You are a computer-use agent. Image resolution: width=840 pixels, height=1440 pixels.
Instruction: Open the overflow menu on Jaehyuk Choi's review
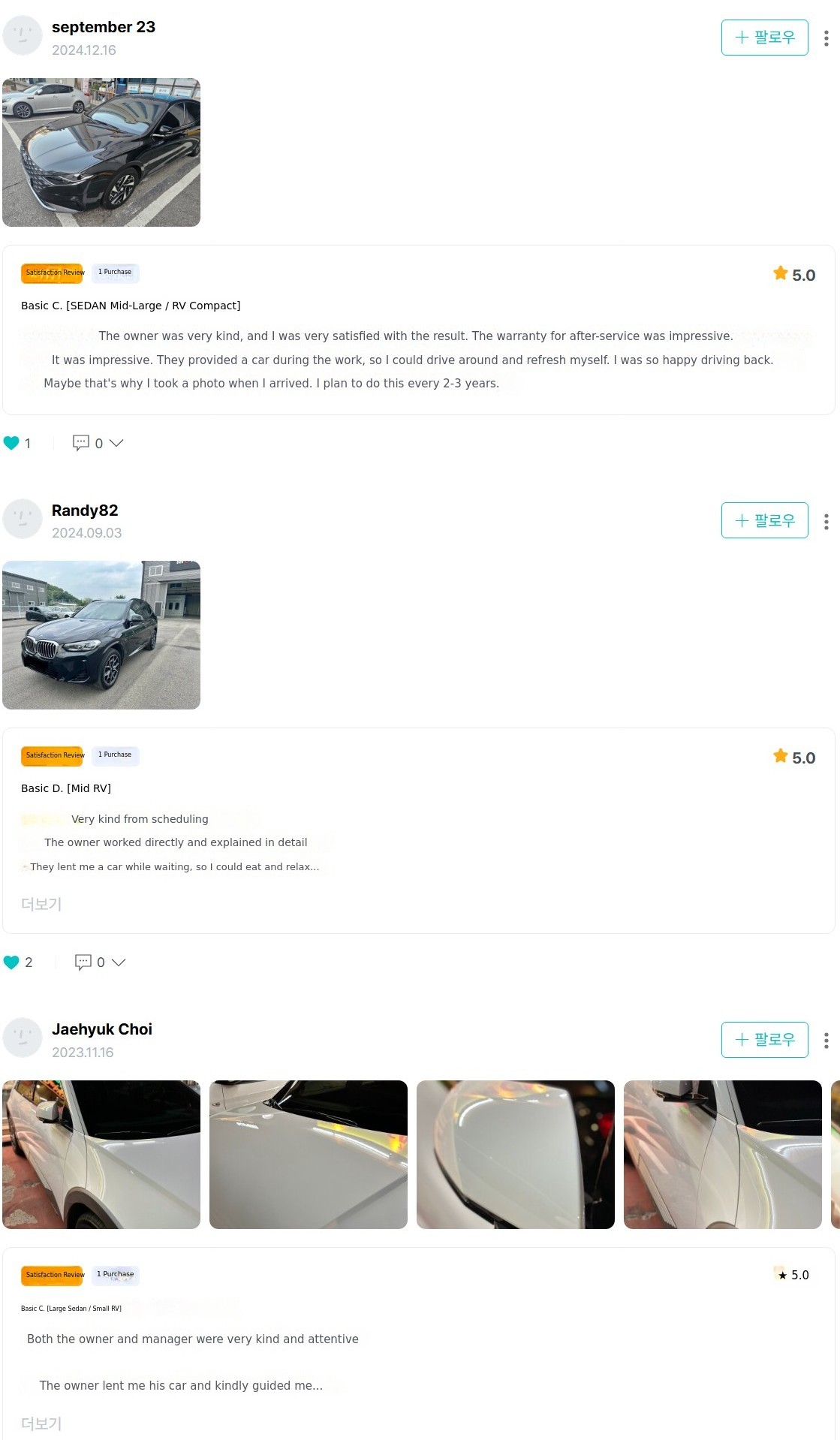tap(826, 1041)
